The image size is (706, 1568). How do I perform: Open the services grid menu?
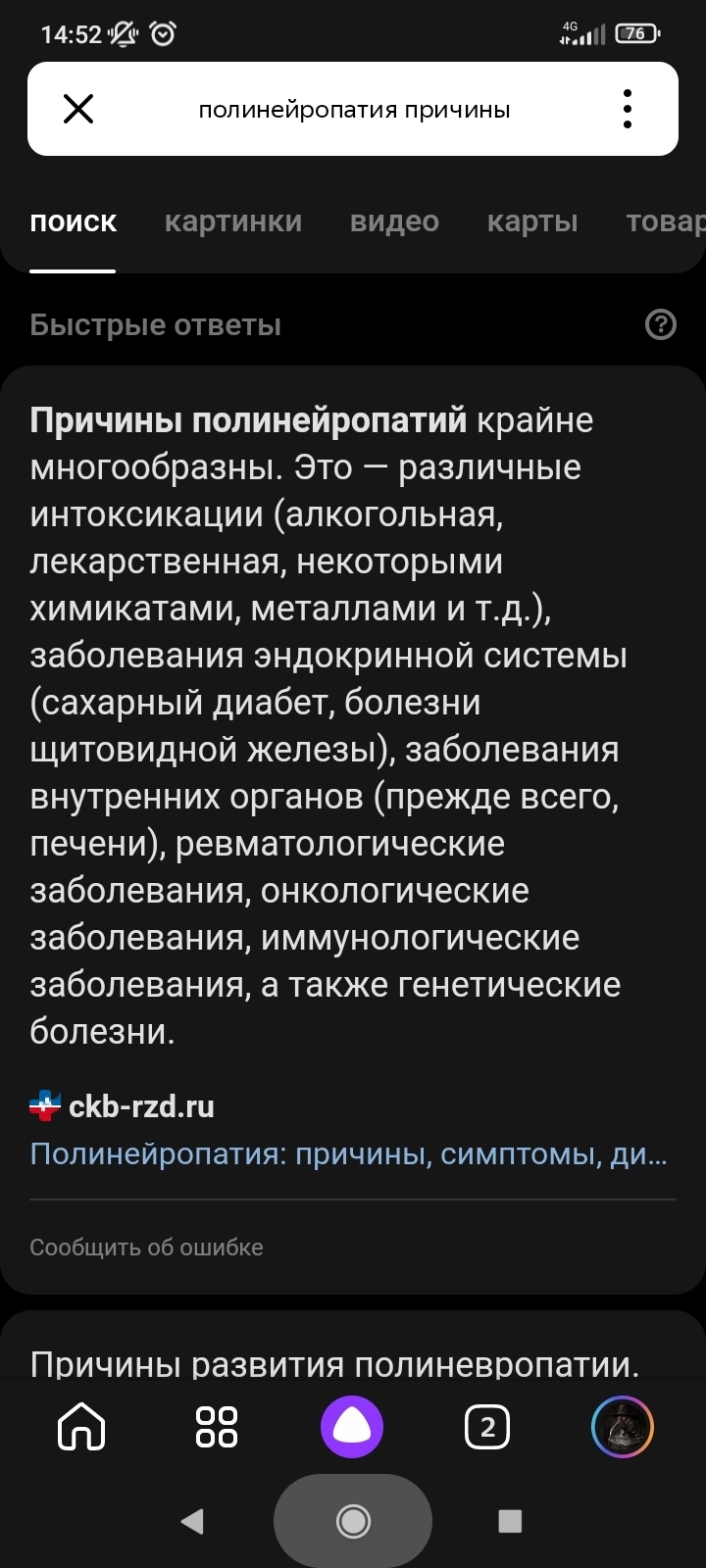pyautogui.click(x=217, y=1427)
